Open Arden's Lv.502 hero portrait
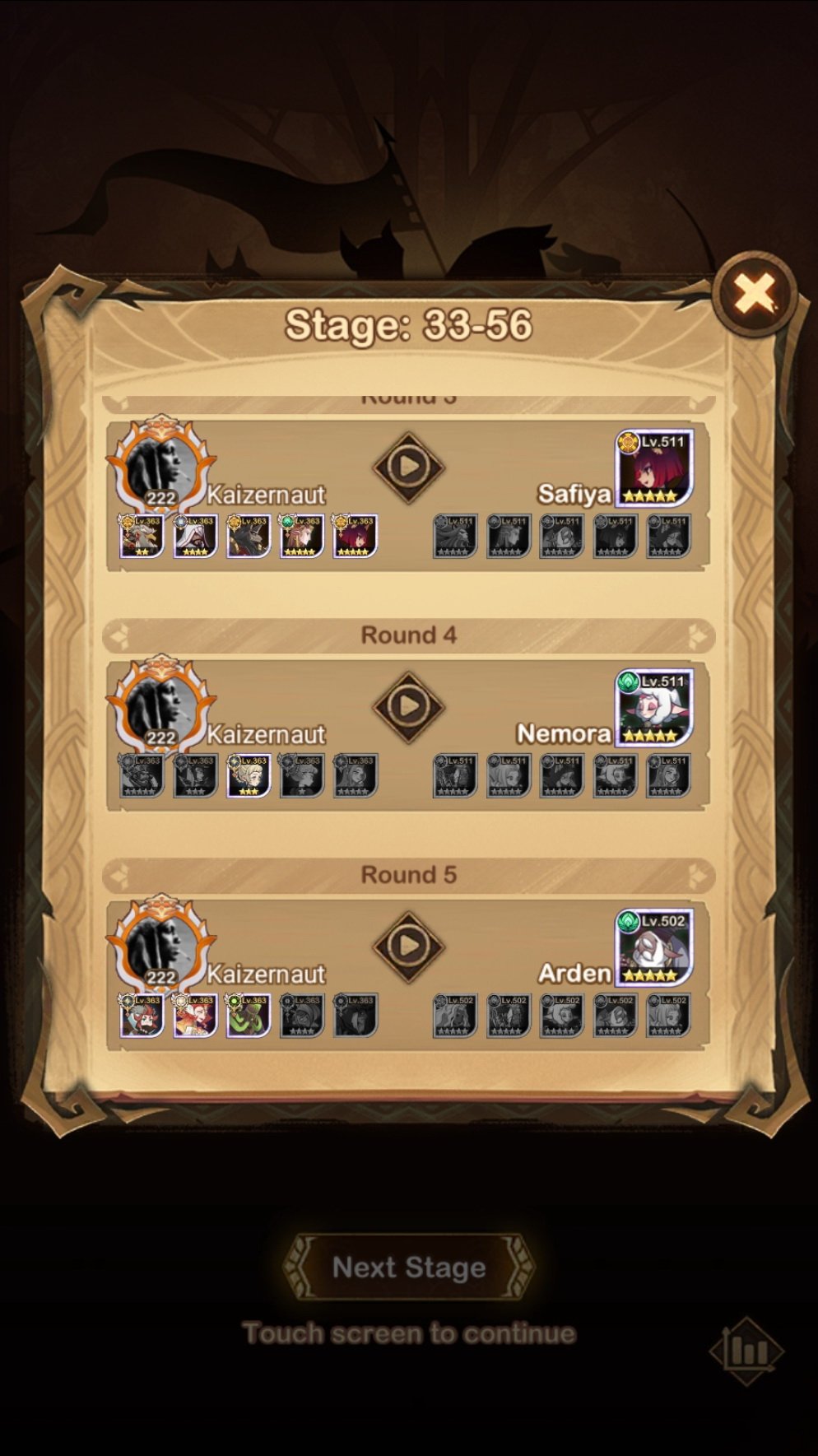818x1456 pixels. (654, 947)
